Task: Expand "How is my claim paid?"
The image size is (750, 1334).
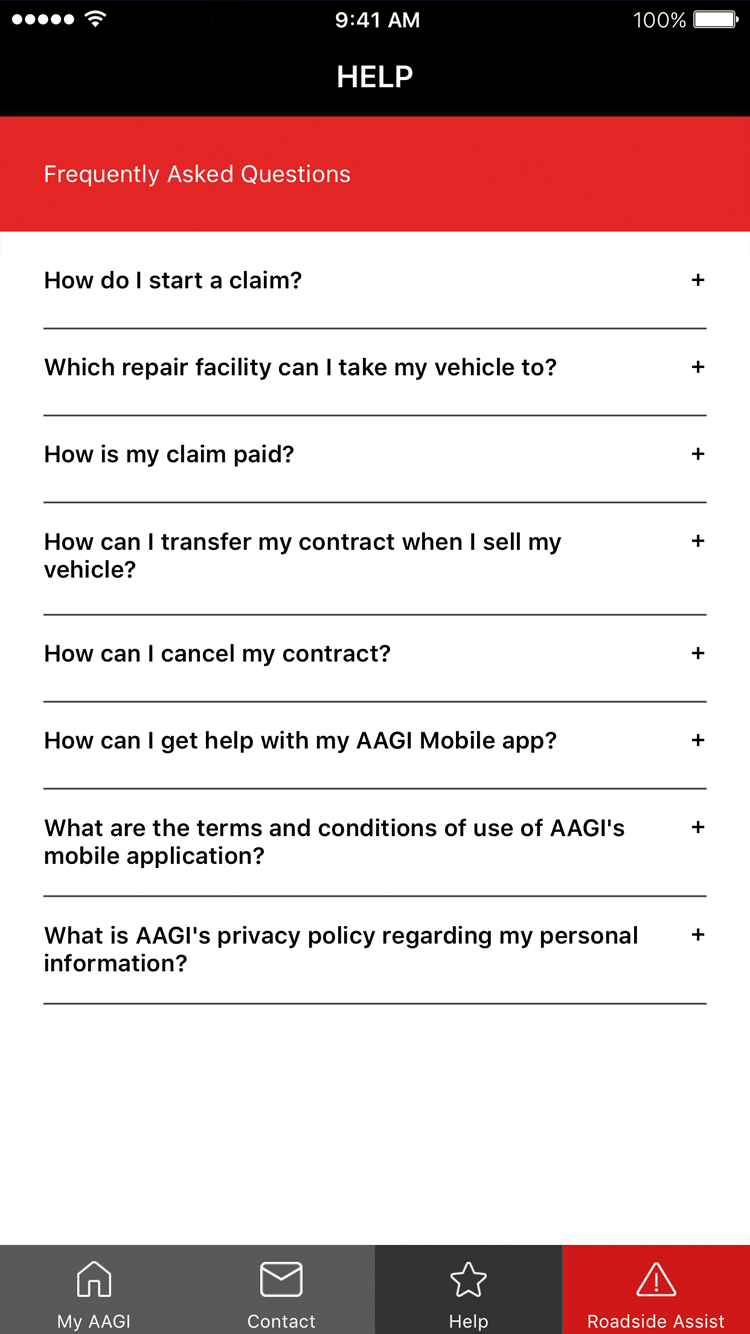Action: 375,455
